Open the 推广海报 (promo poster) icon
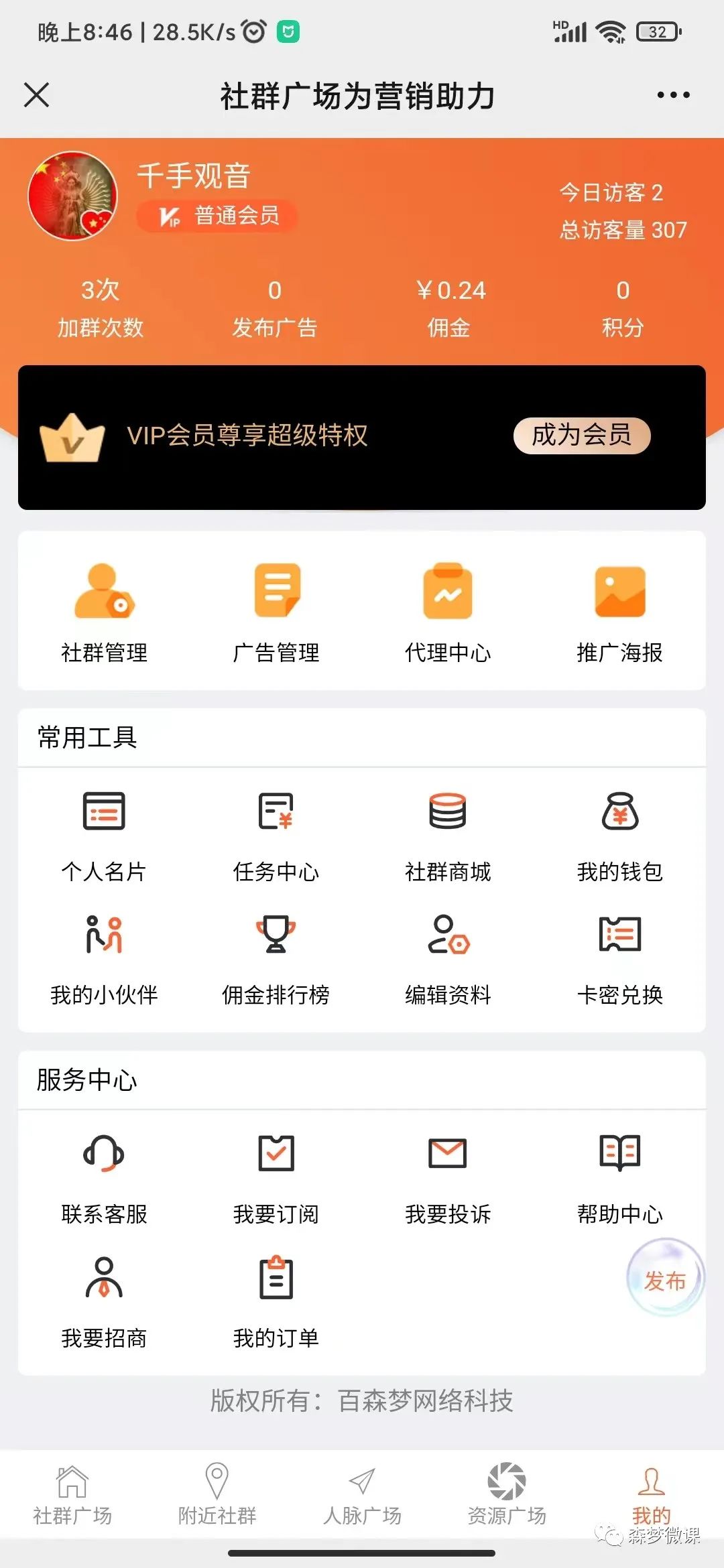 point(618,610)
